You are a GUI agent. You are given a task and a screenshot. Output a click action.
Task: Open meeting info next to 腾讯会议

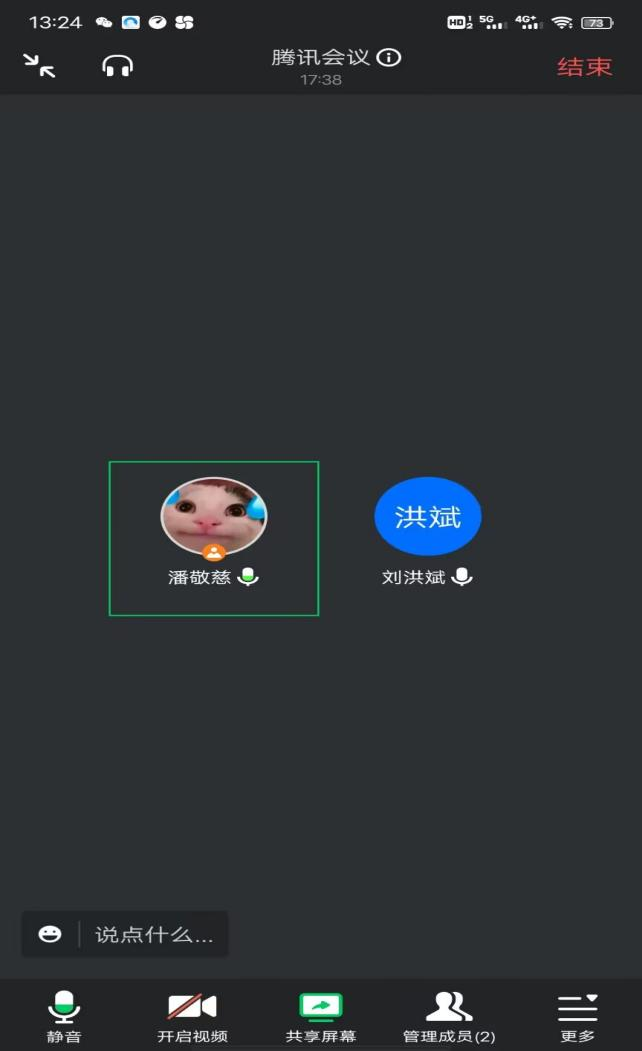(x=389, y=57)
